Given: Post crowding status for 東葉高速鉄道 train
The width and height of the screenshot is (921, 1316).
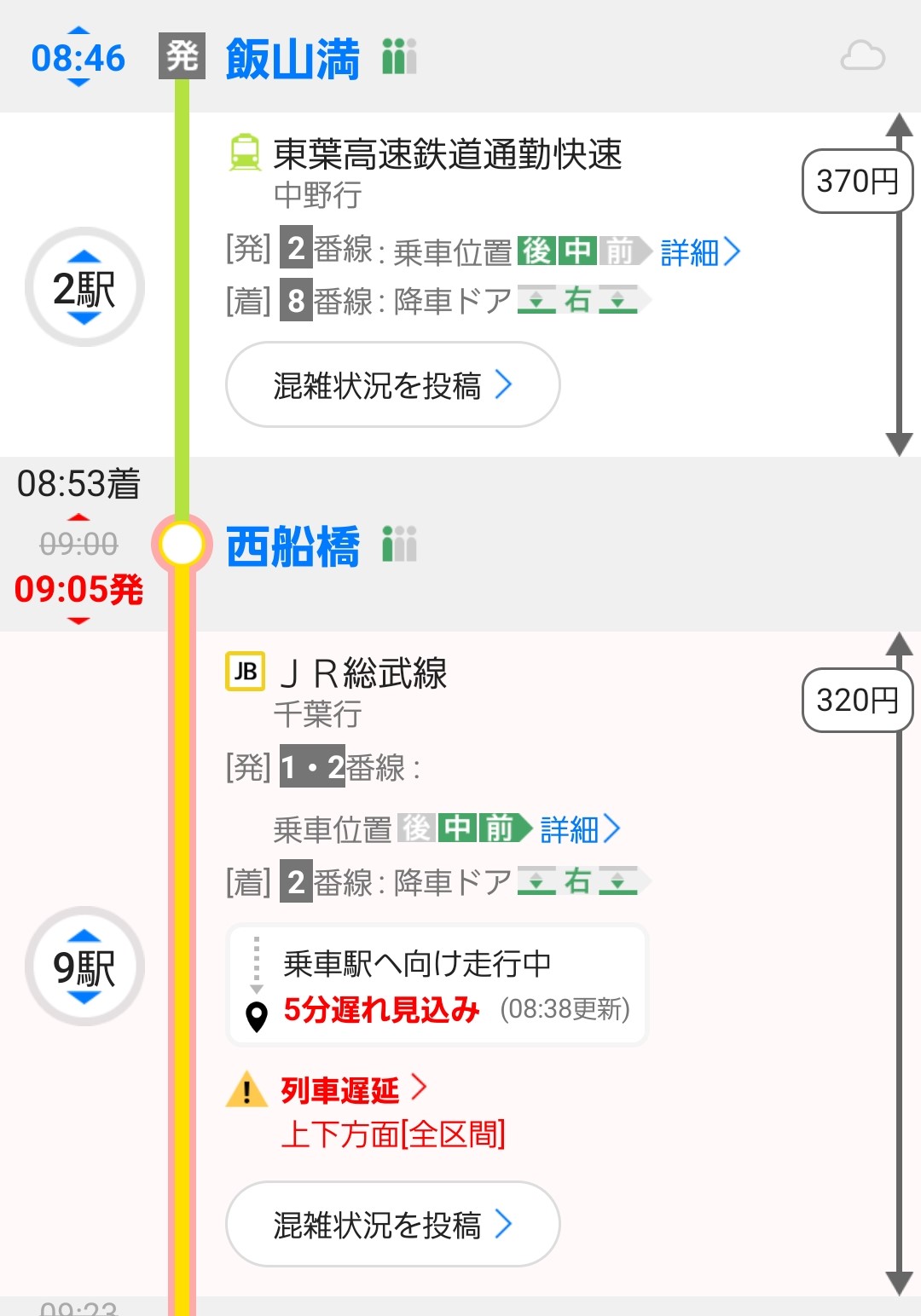Looking at the screenshot, I should tap(392, 385).
